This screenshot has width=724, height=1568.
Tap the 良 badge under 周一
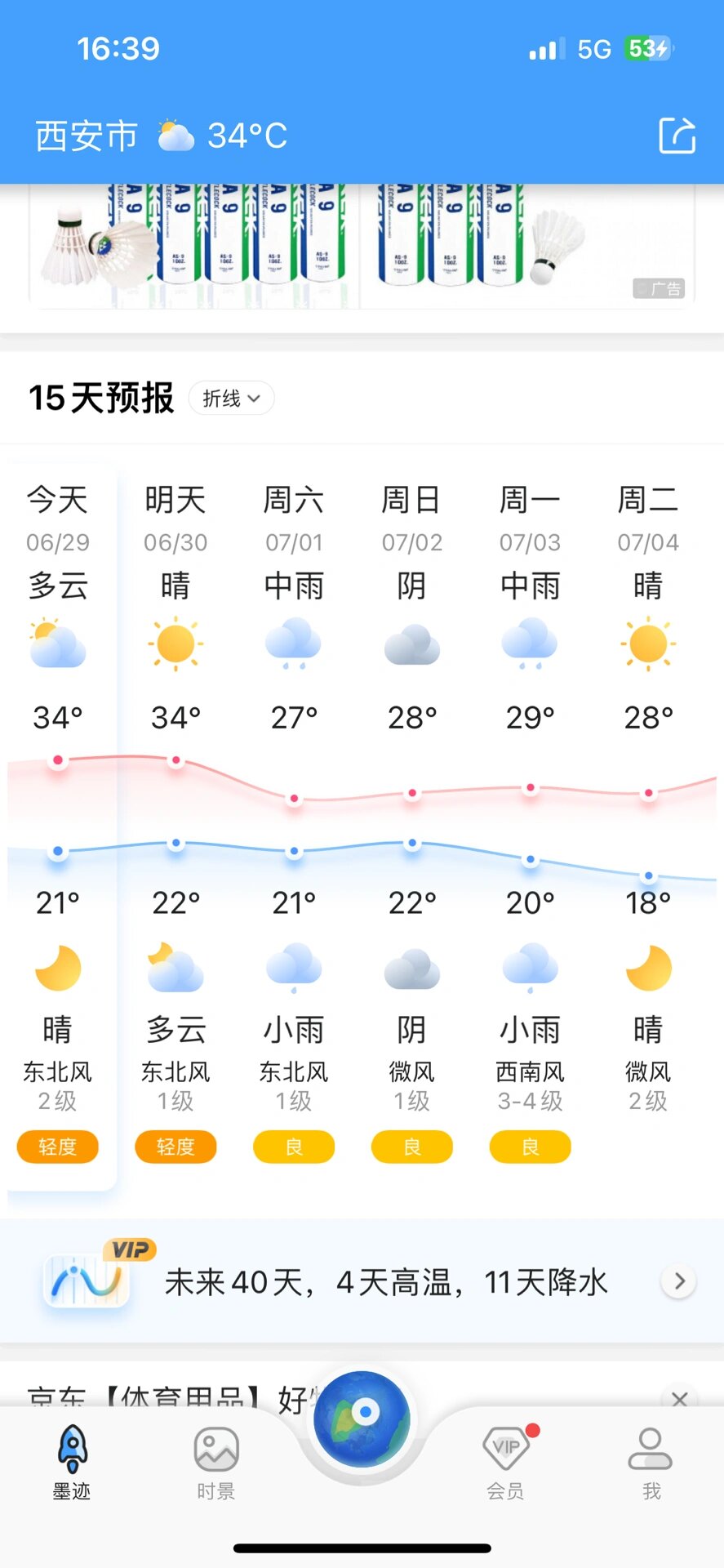coord(530,1147)
